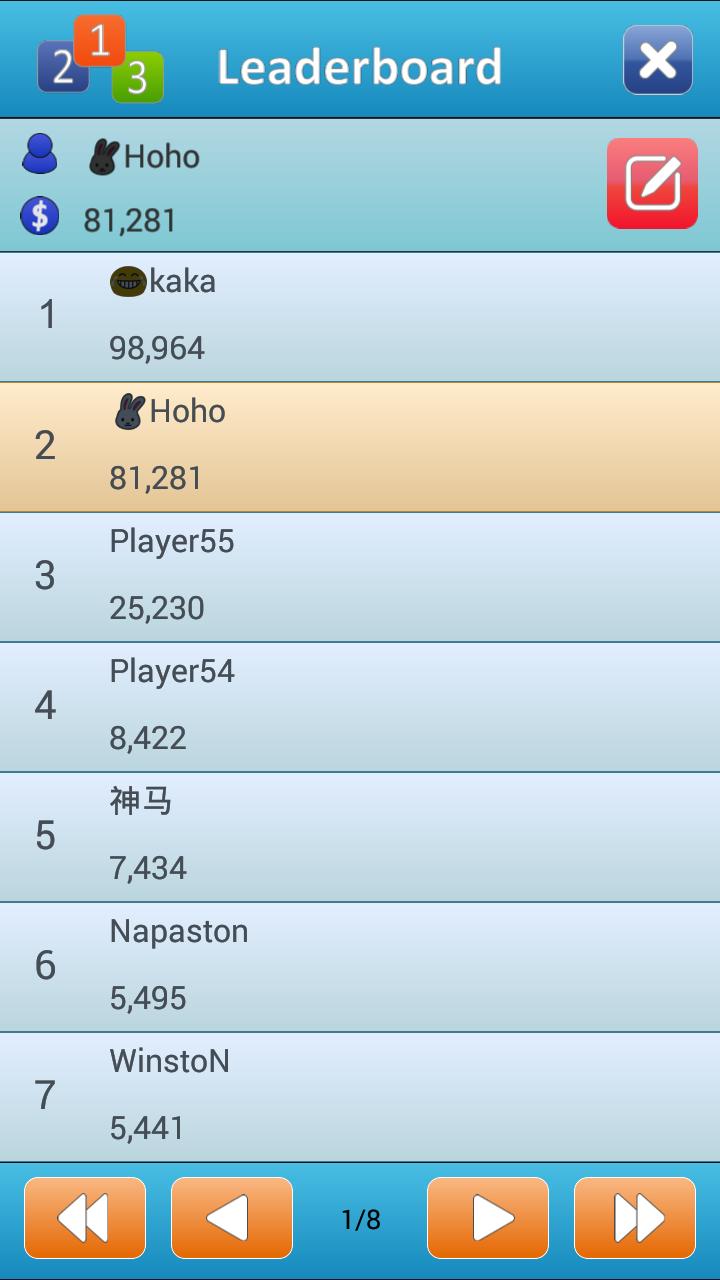
Task: Jump to the first leaderboard page
Action: [x=85, y=1217]
